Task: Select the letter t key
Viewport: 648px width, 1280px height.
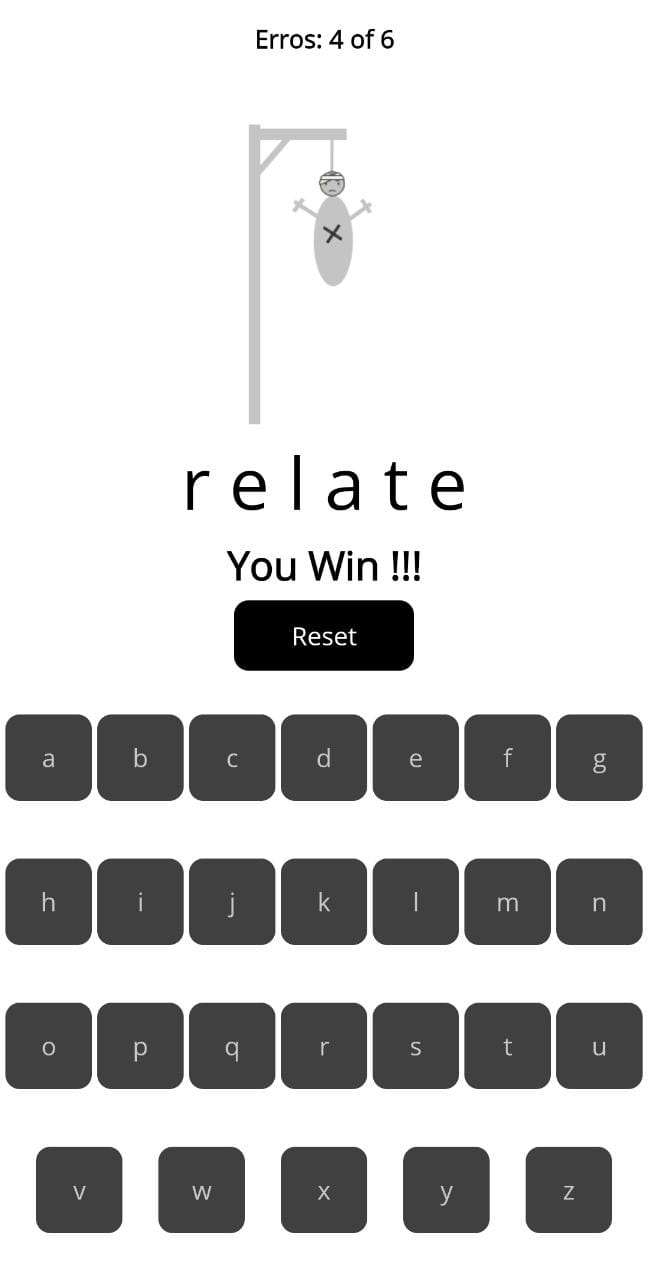Action: pos(507,1046)
